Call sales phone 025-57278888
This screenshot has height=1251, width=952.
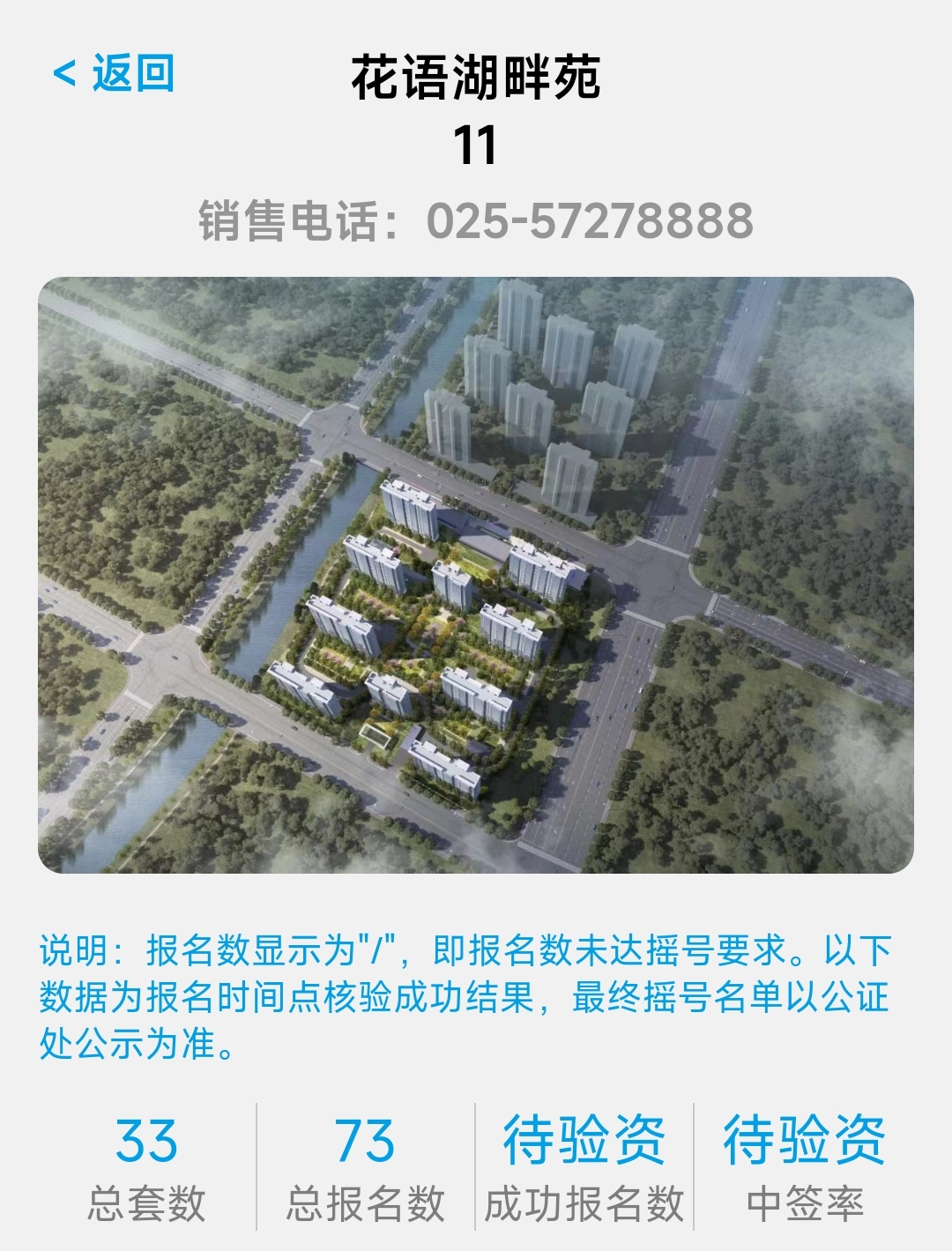pyautogui.click(x=589, y=220)
